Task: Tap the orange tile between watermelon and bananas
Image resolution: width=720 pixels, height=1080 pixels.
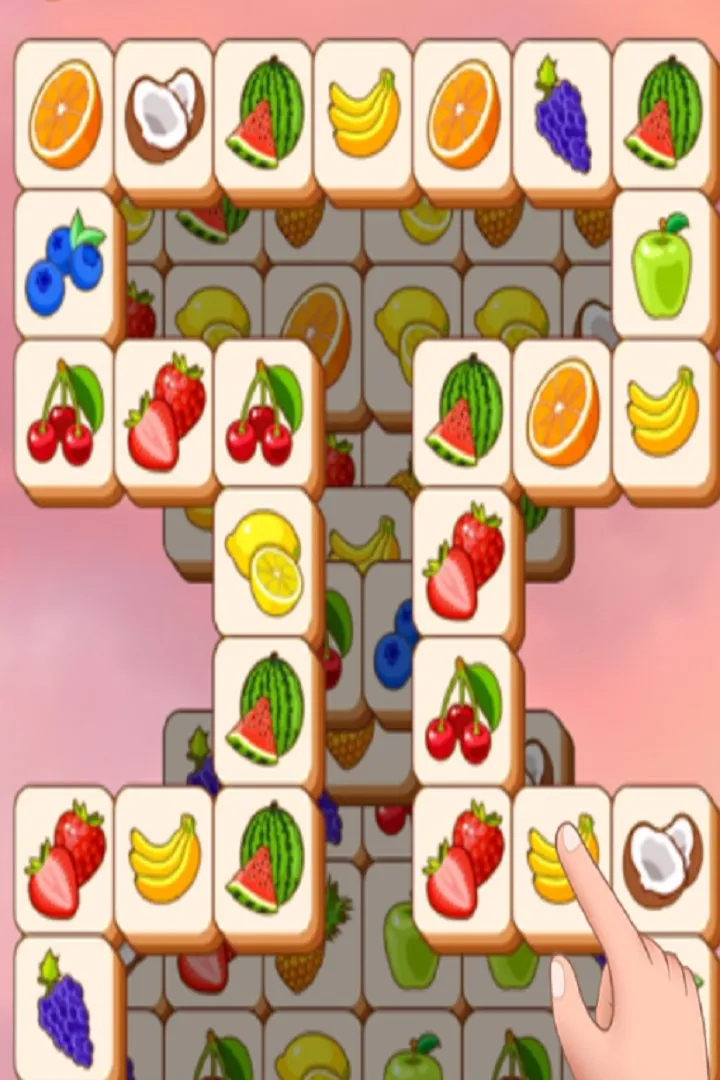Action: click(562, 416)
